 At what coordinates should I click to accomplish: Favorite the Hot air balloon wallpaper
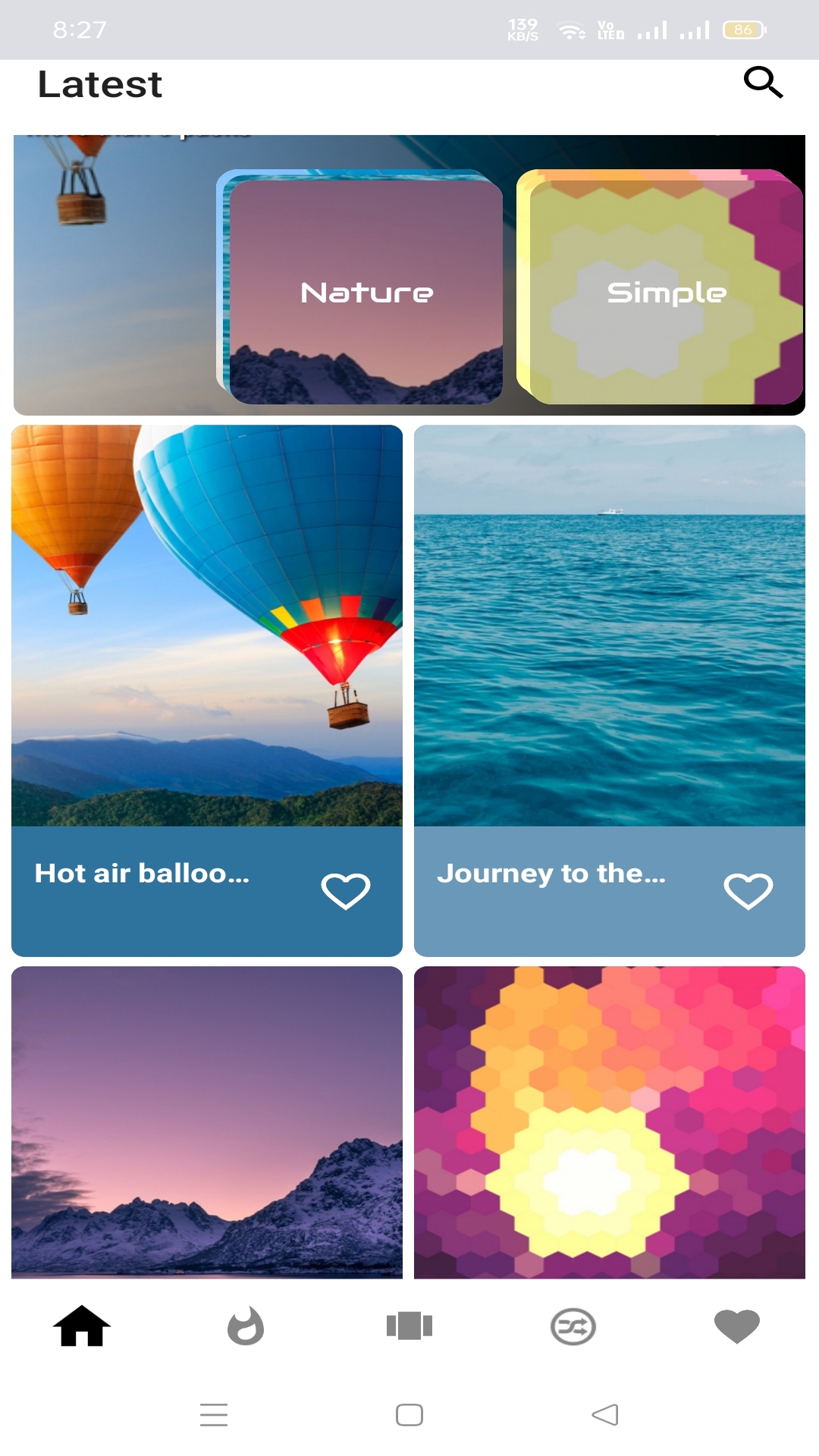347,890
